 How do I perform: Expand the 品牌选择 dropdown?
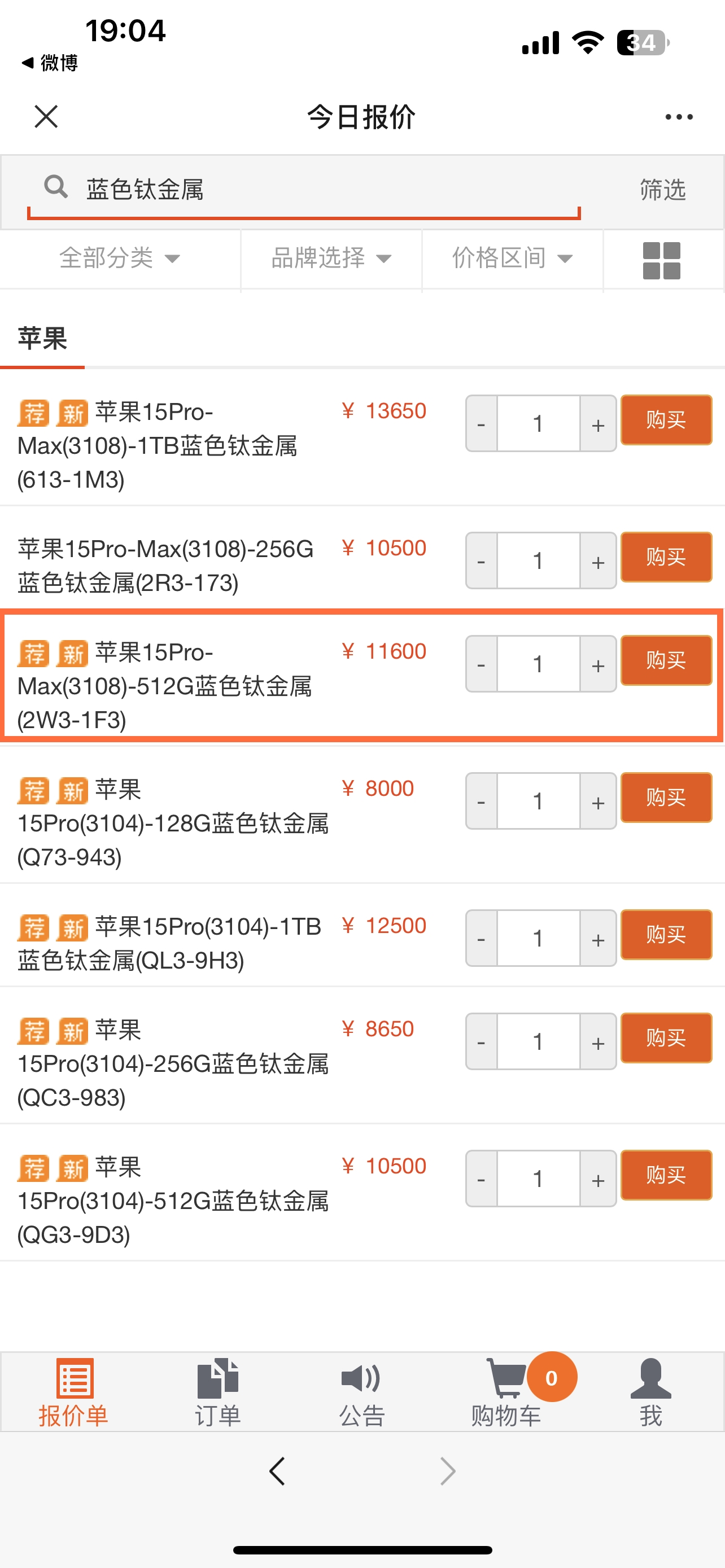[x=331, y=258]
